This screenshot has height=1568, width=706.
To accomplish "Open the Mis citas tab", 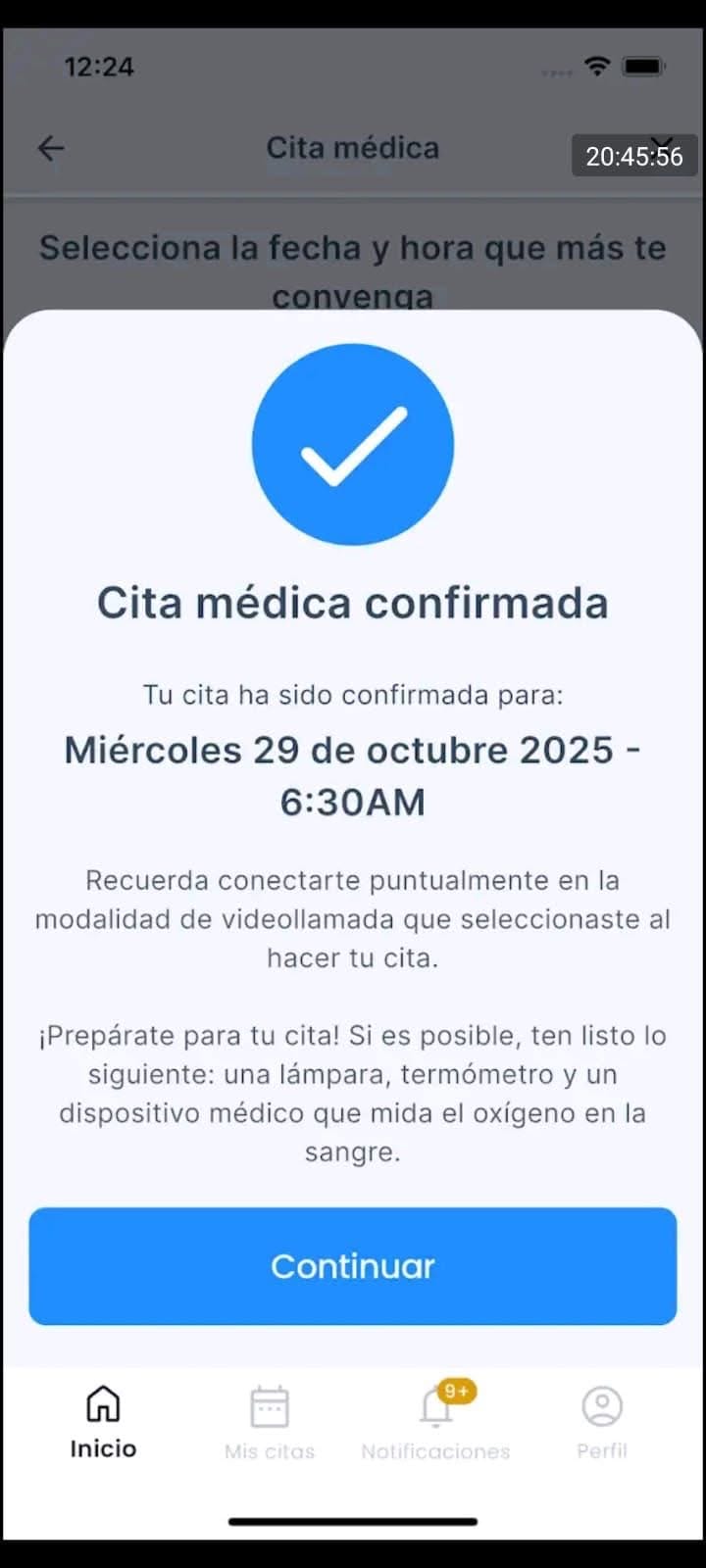I will (x=270, y=1422).
